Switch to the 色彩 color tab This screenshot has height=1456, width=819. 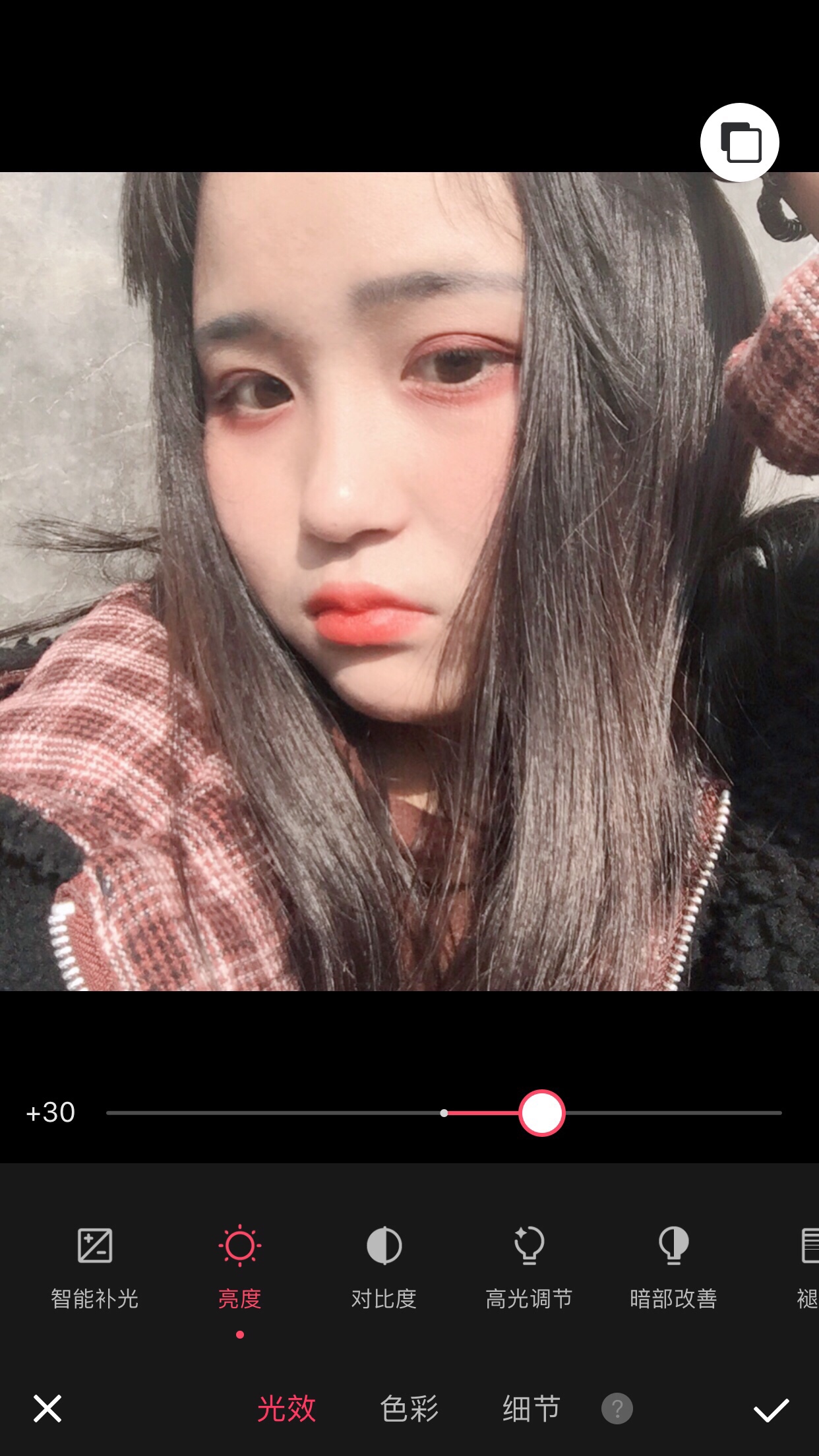coord(409,1409)
